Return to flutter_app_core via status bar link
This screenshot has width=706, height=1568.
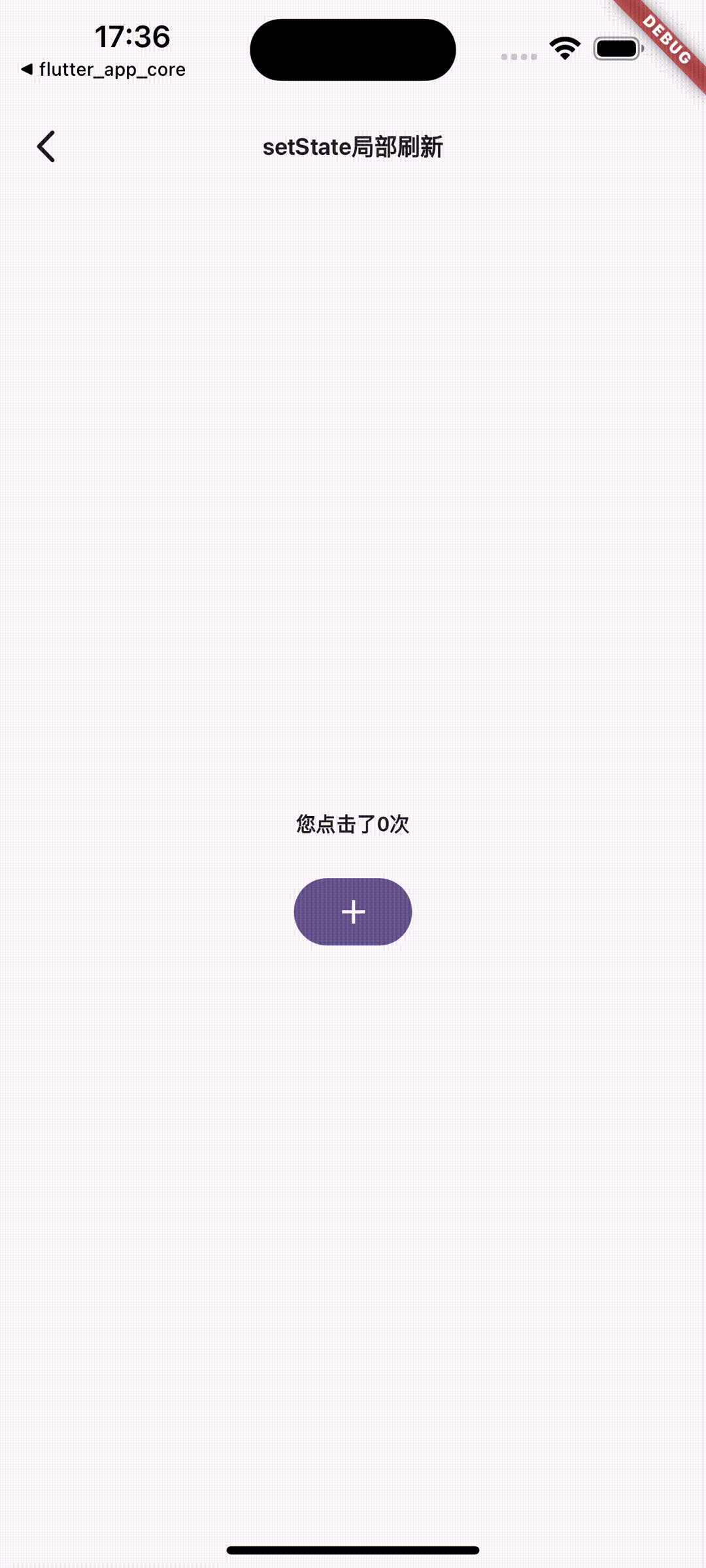pos(103,69)
